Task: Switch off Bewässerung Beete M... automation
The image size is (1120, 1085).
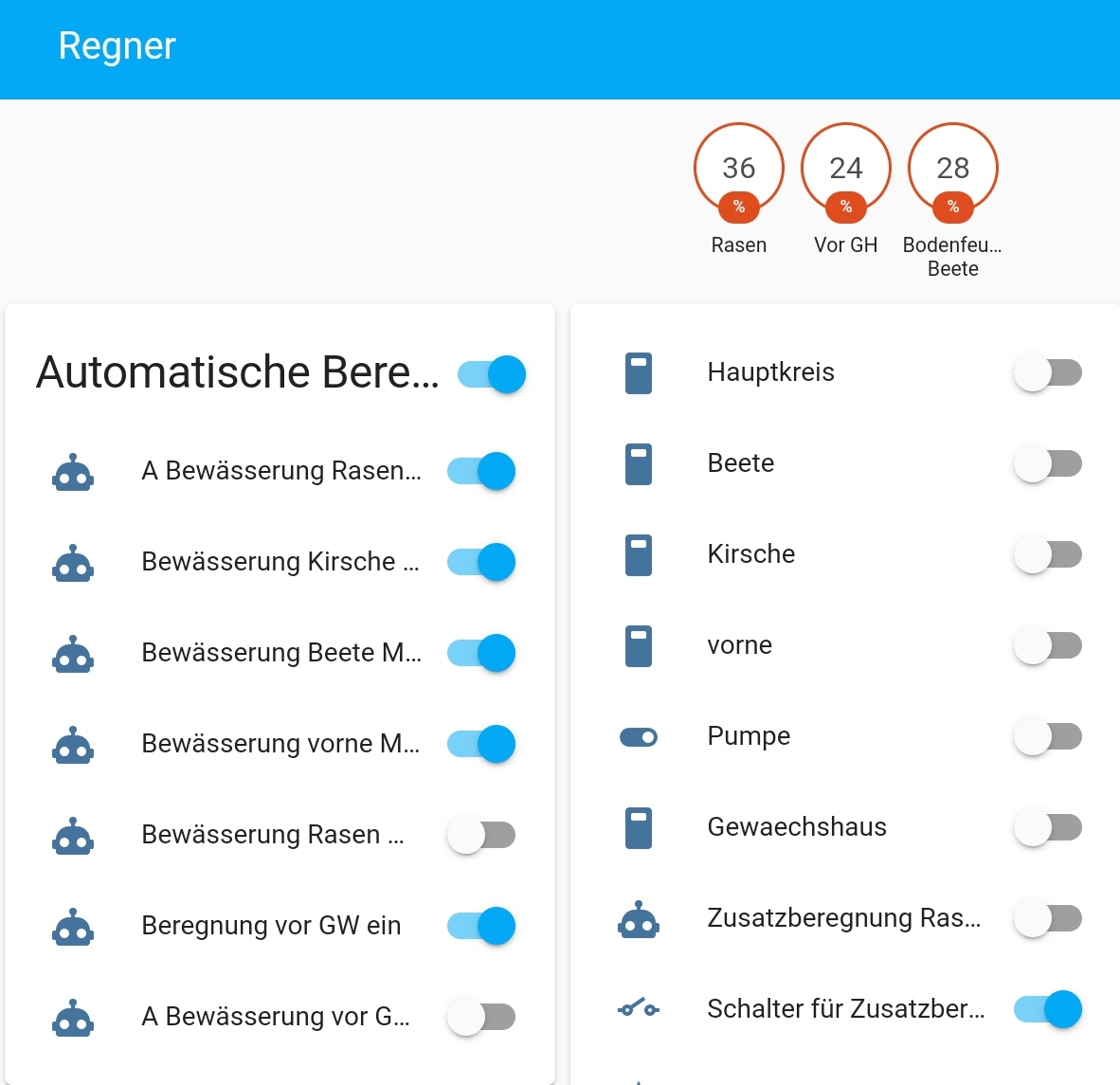Action: tap(481, 653)
